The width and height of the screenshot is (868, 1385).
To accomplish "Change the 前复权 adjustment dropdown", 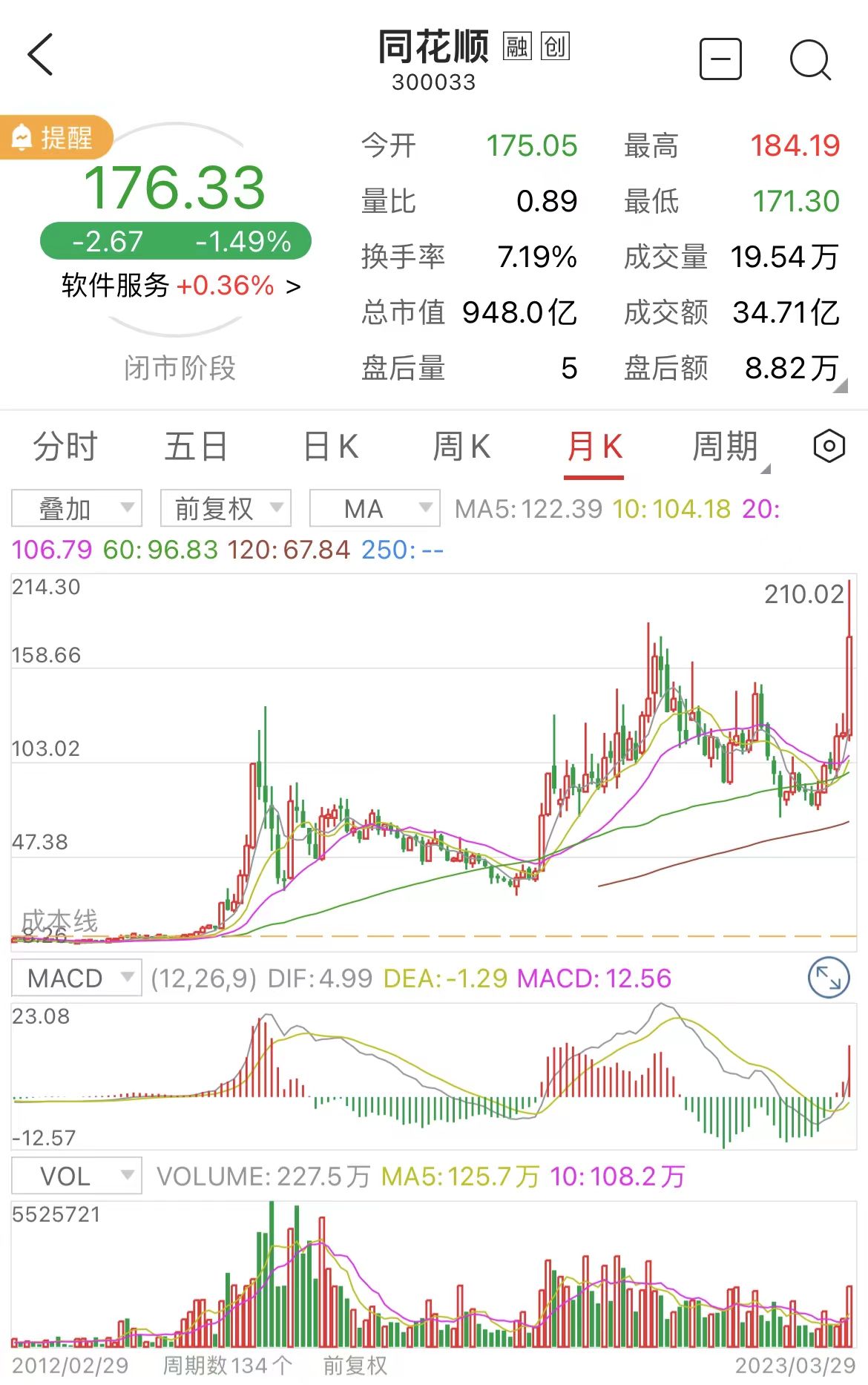I will 226,509.
